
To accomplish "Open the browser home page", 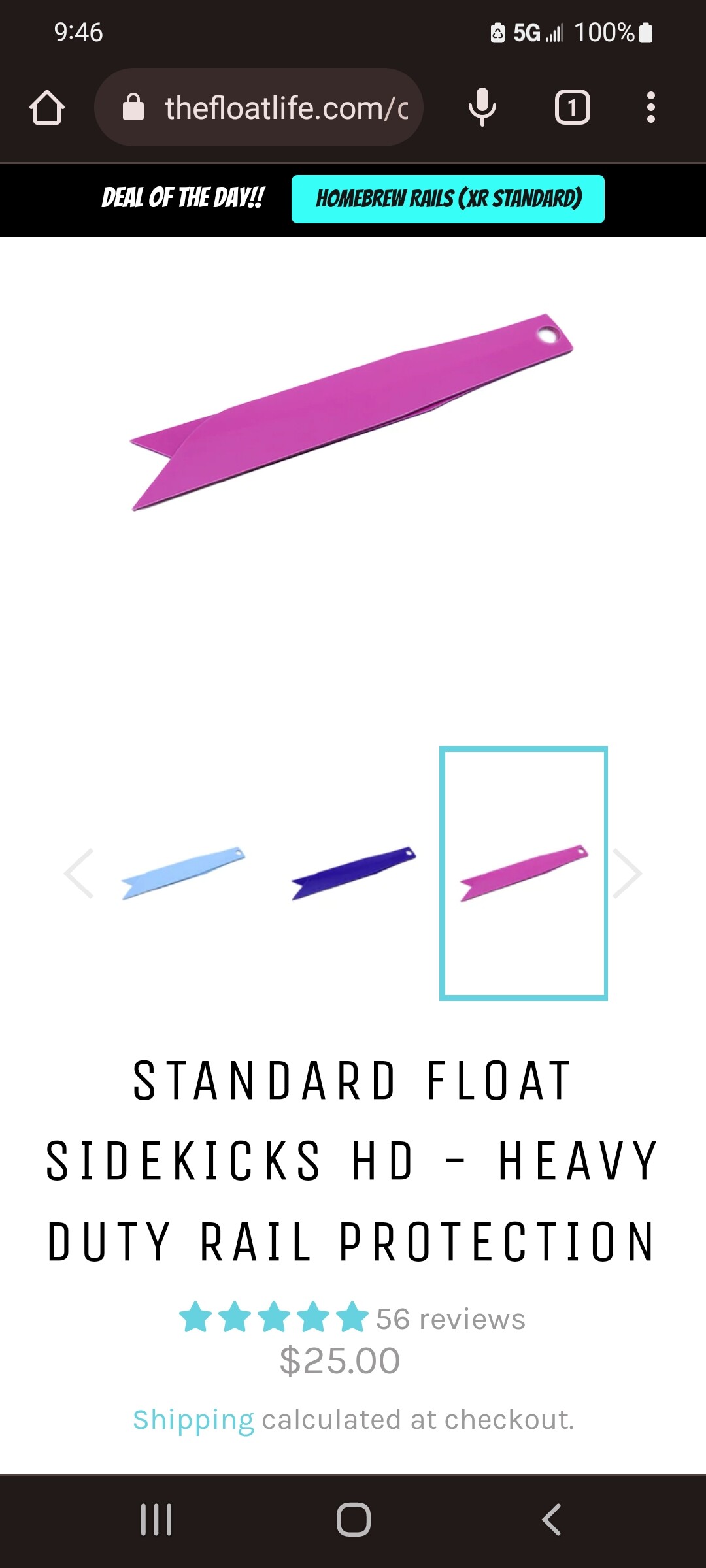I will click(x=47, y=108).
